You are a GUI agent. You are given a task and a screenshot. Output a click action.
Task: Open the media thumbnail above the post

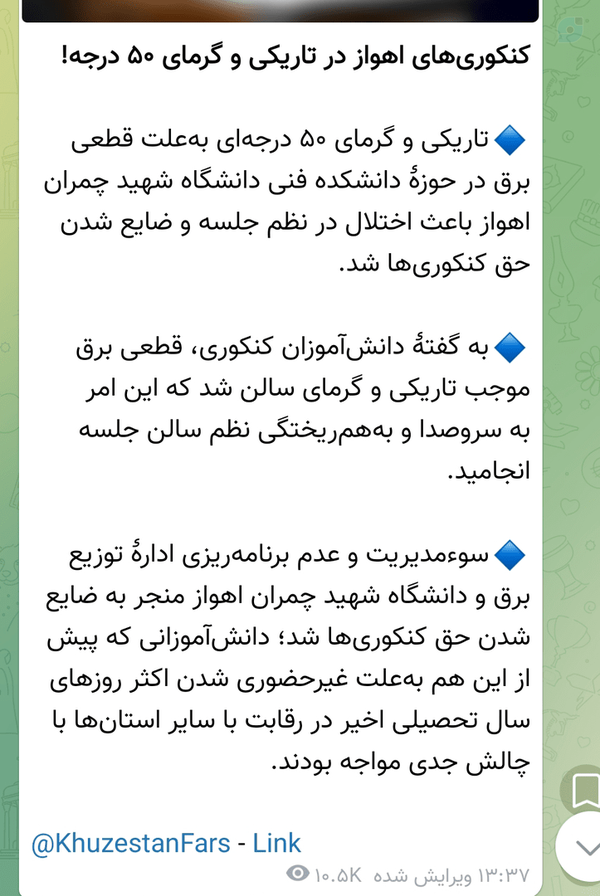280,10
